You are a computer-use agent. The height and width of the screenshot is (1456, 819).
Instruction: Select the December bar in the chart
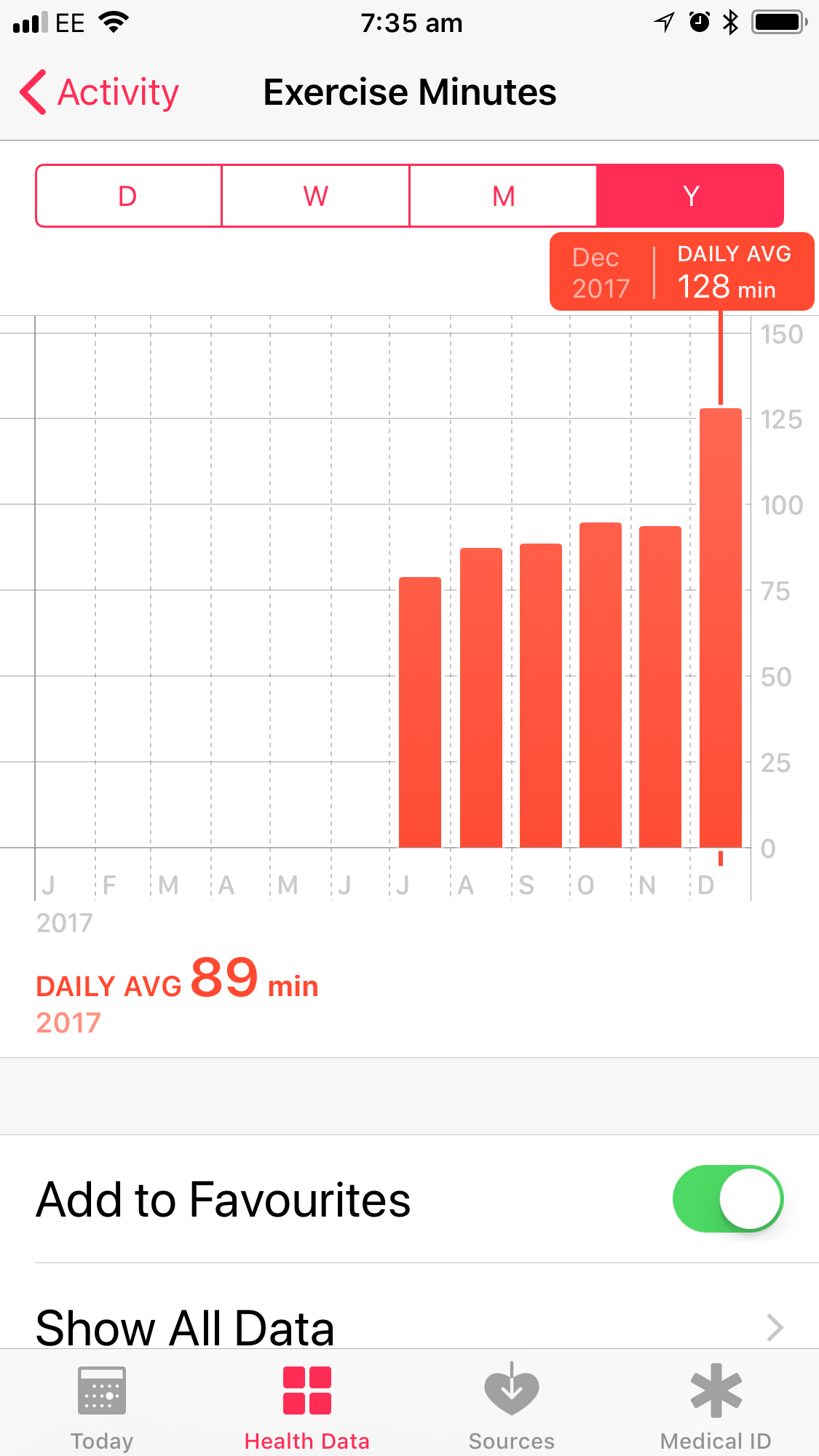pos(721,628)
